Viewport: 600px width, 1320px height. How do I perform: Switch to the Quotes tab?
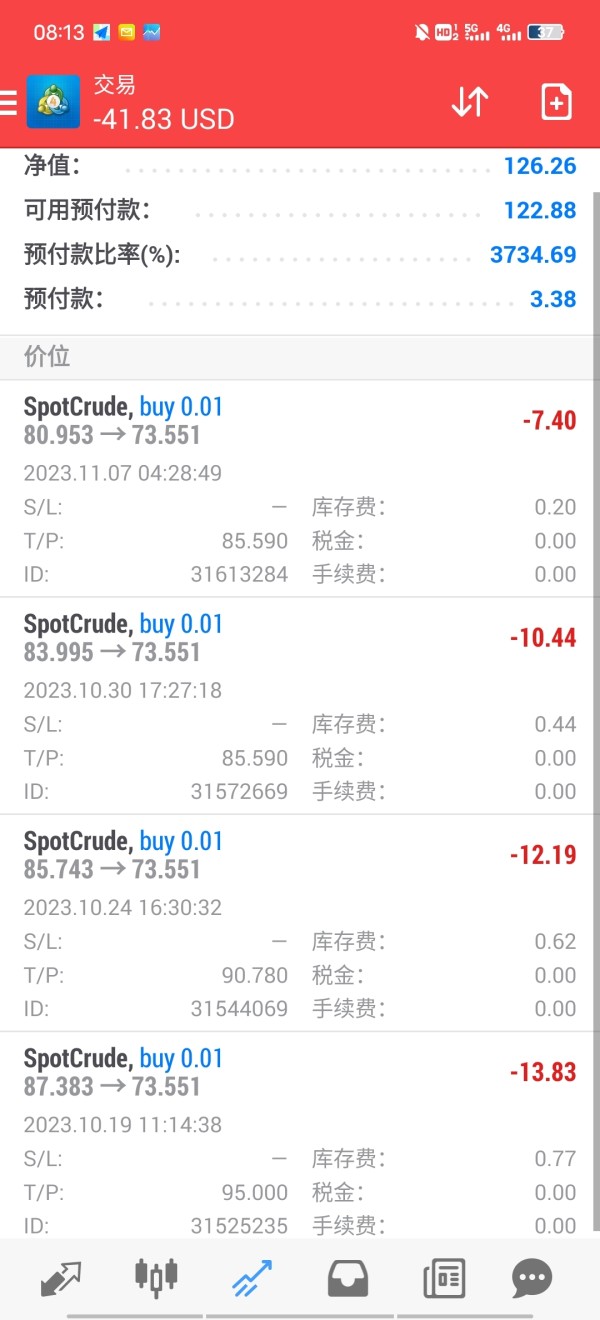point(61,1278)
